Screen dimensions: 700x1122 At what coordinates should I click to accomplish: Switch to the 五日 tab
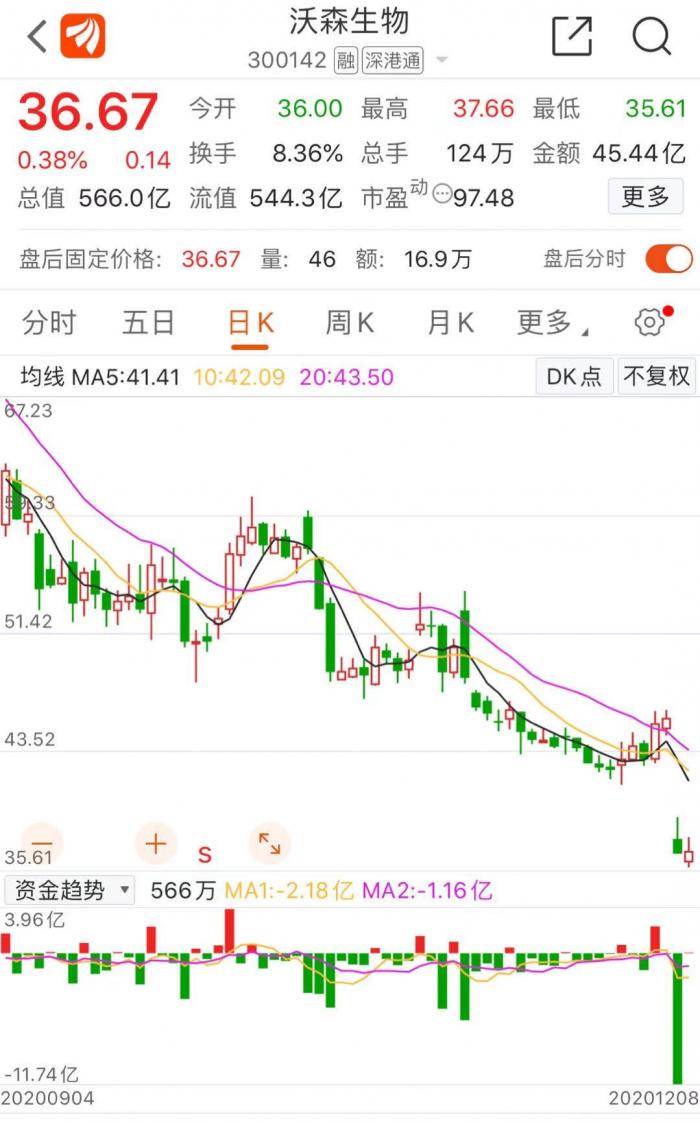(148, 323)
